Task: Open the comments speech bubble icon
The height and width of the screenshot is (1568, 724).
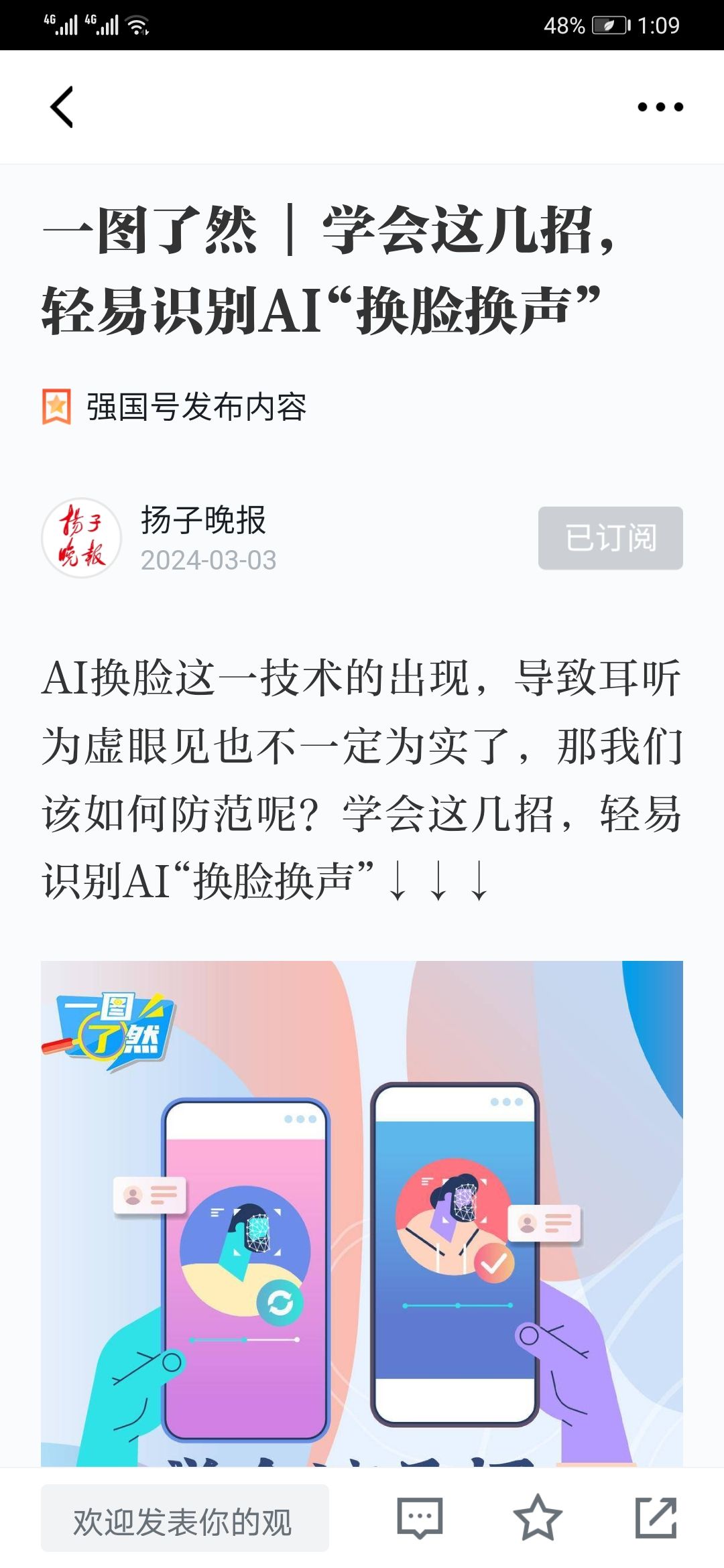Action: (420, 1518)
